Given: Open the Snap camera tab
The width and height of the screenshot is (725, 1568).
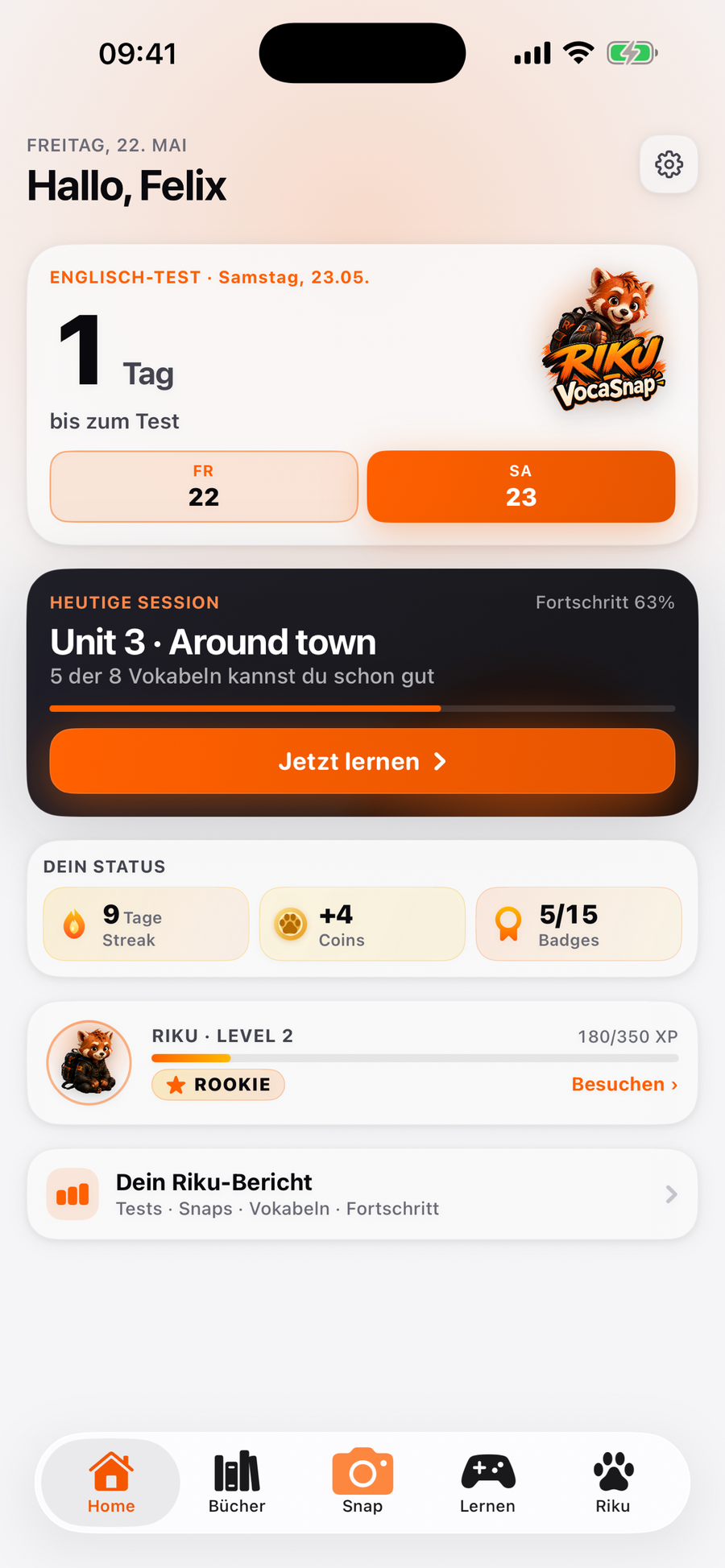Looking at the screenshot, I should click(x=362, y=1483).
